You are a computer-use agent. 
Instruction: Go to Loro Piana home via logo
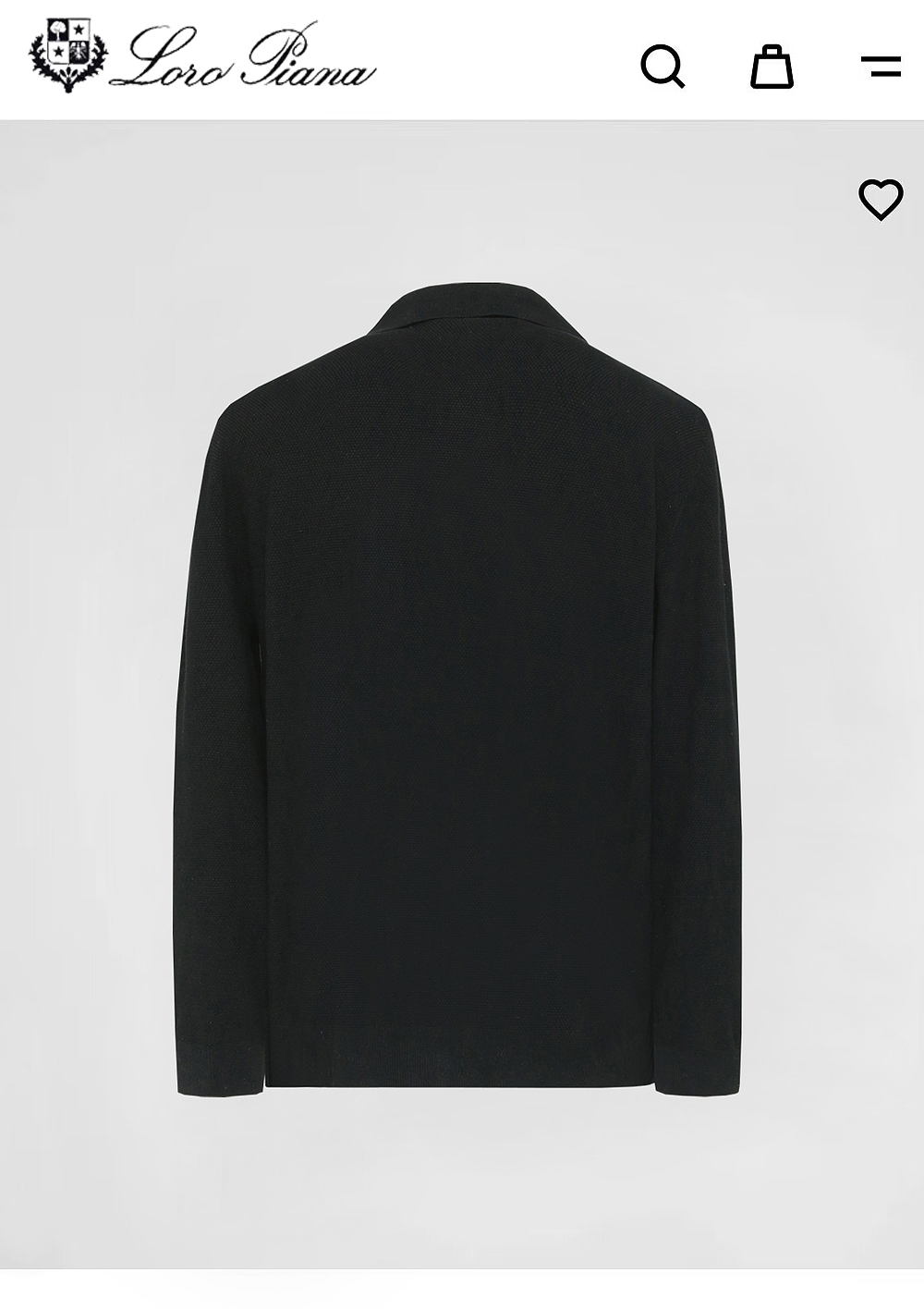tap(202, 57)
